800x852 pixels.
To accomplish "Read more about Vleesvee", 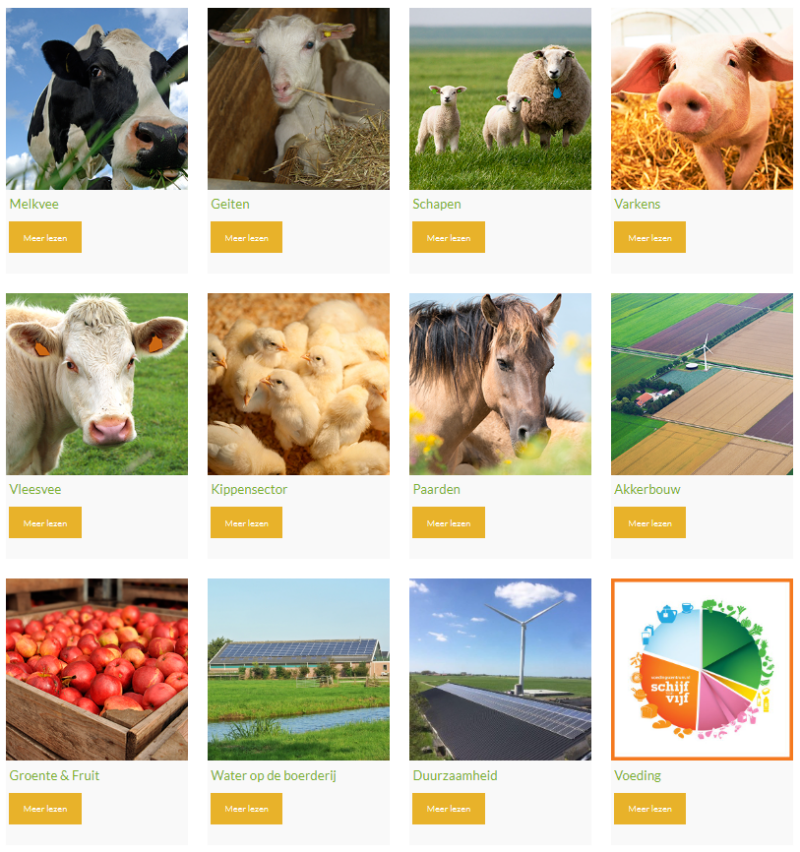I will [45, 523].
